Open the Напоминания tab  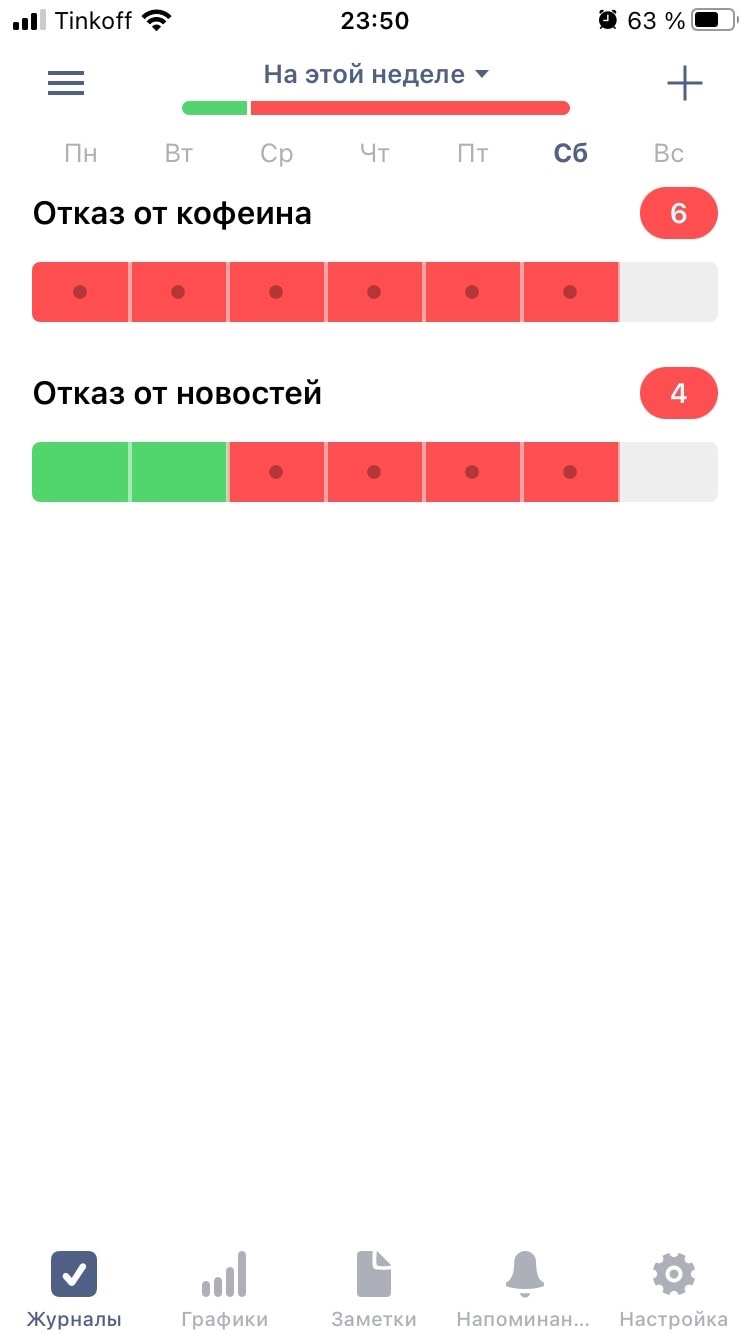tap(524, 1289)
